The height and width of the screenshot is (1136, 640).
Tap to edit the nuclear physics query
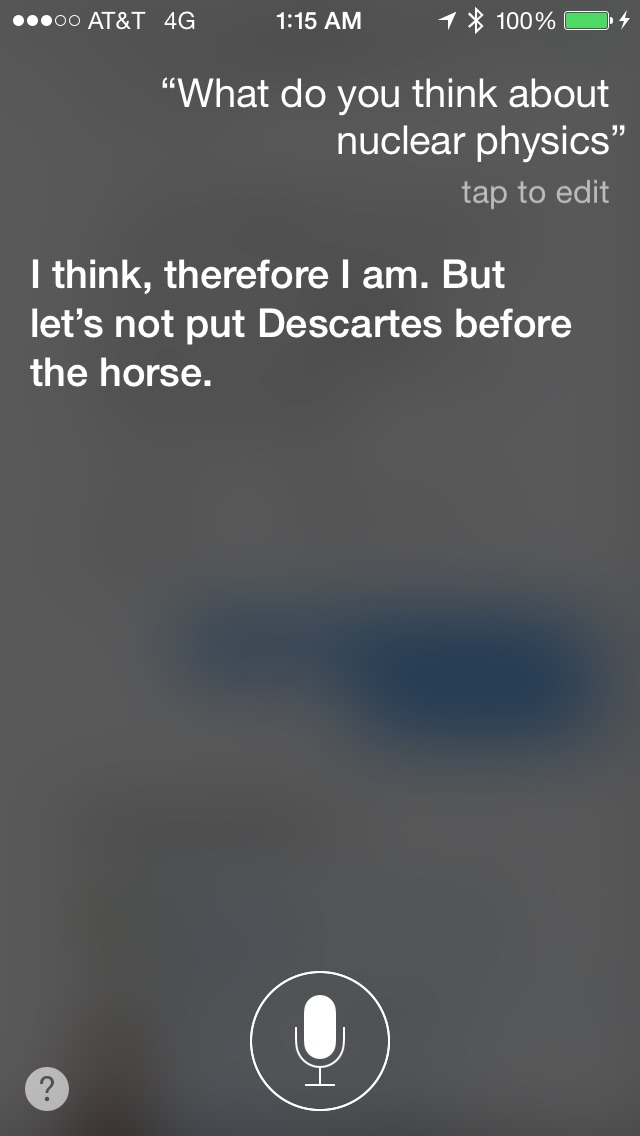pos(535,192)
